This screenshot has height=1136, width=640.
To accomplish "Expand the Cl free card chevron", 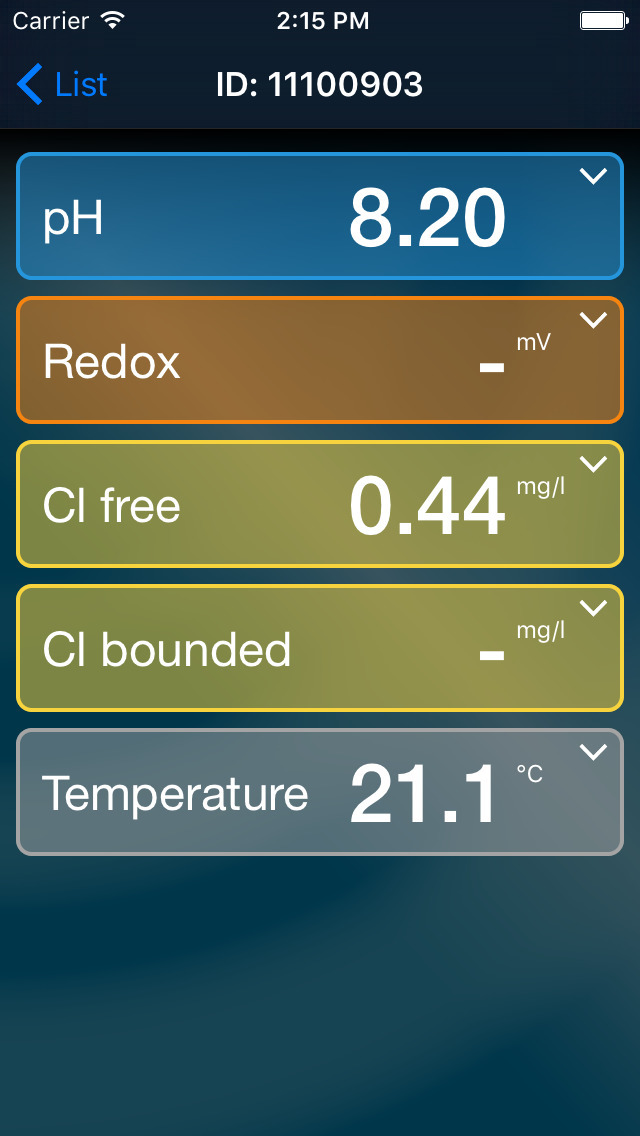I will coord(594,464).
